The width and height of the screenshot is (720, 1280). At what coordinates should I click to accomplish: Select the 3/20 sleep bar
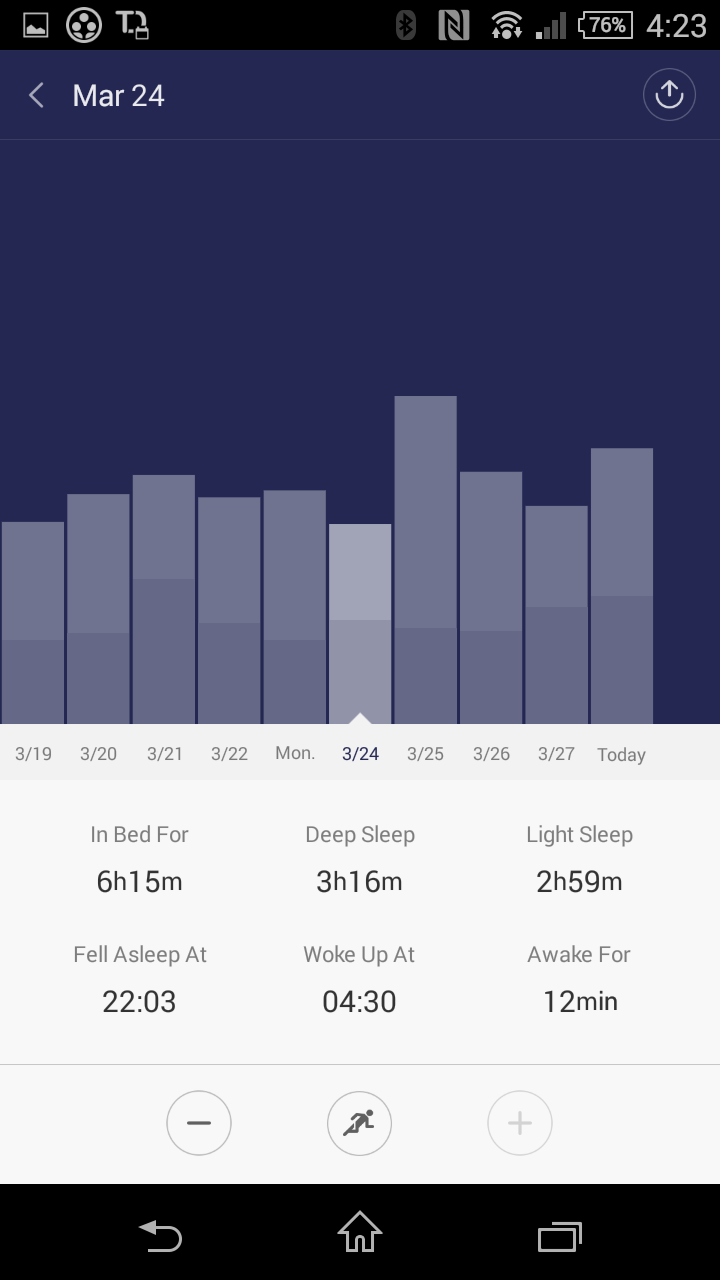98,609
